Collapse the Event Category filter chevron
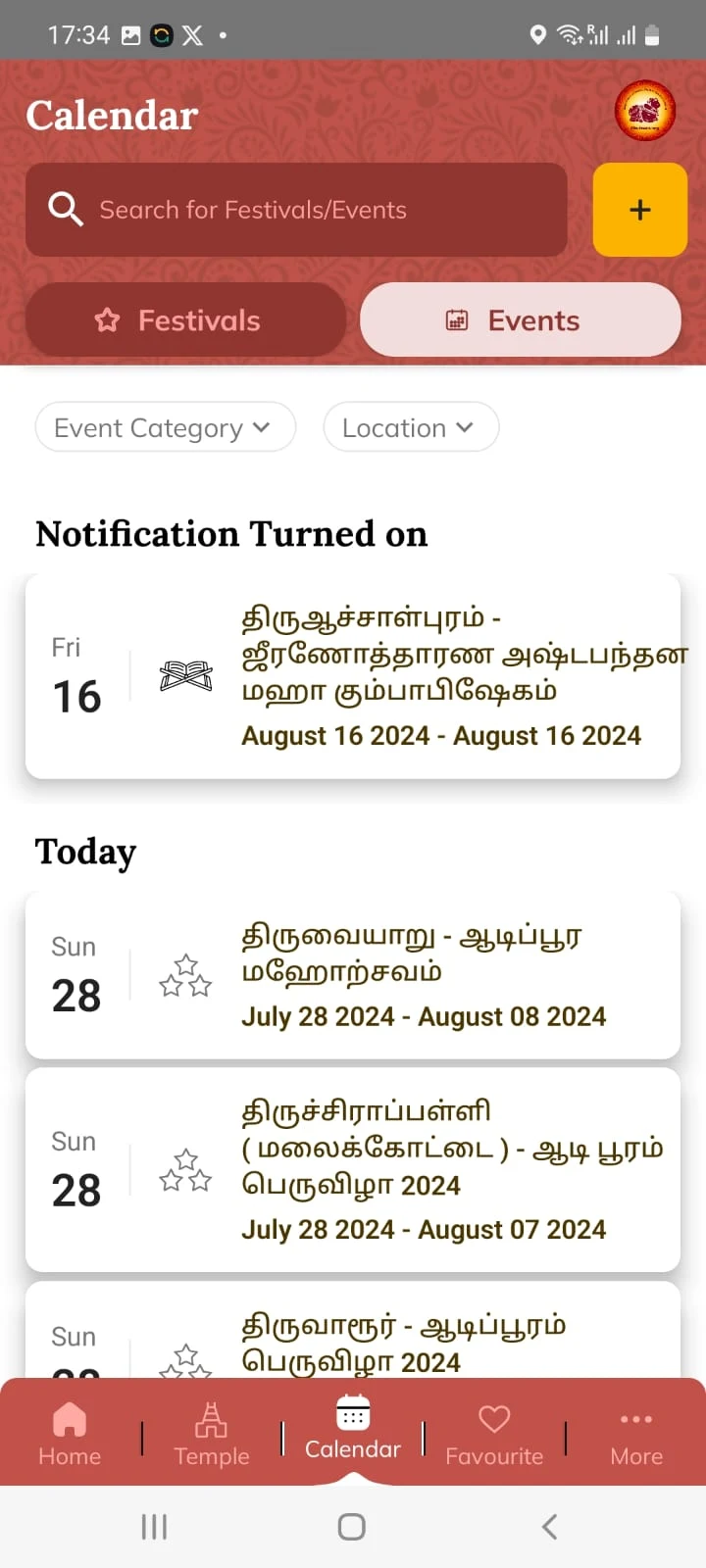The image size is (706, 1568). pyautogui.click(x=261, y=427)
